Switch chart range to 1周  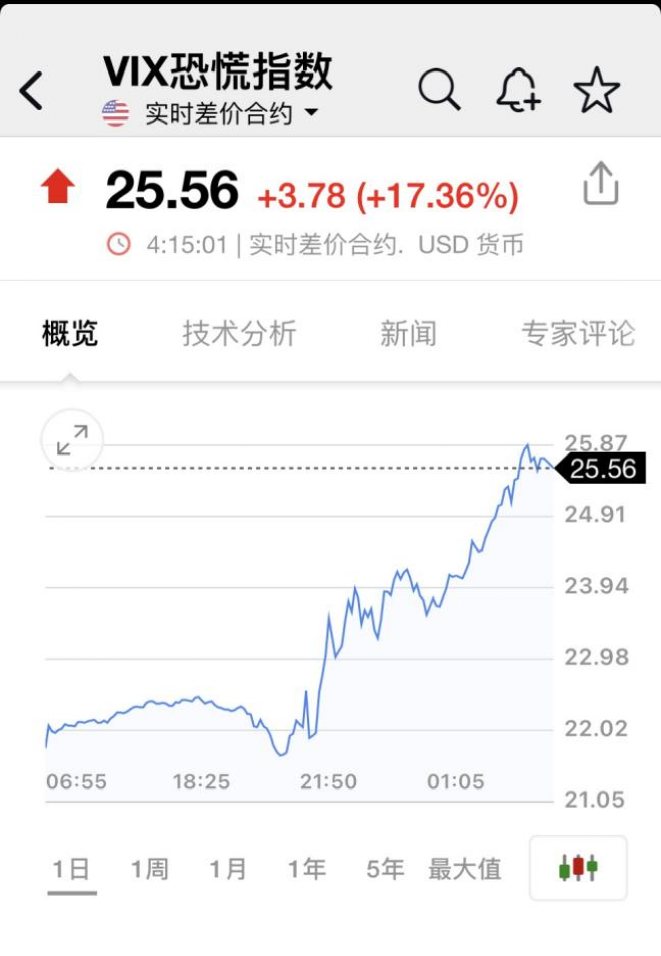(x=149, y=869)
